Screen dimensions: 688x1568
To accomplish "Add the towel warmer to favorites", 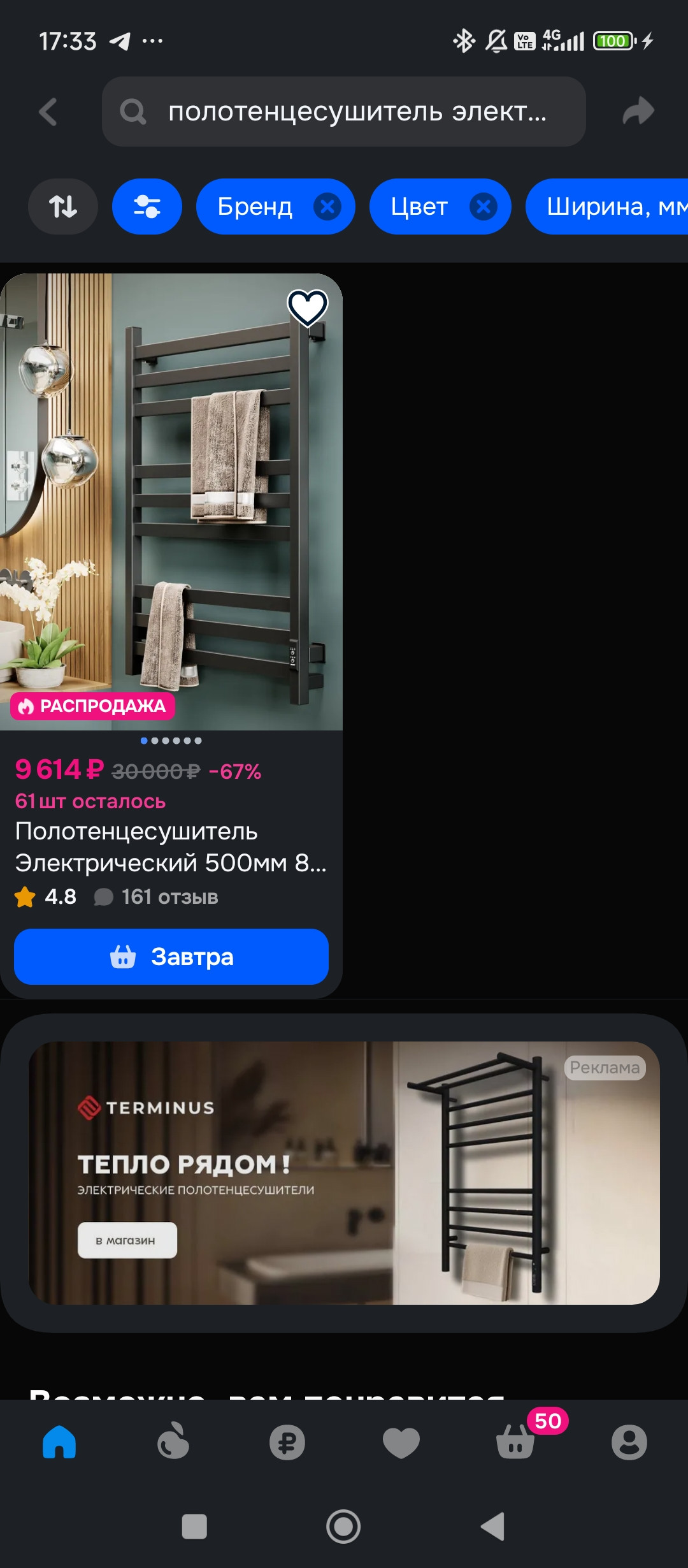I will pyautogui.click(x=308, y=307).
